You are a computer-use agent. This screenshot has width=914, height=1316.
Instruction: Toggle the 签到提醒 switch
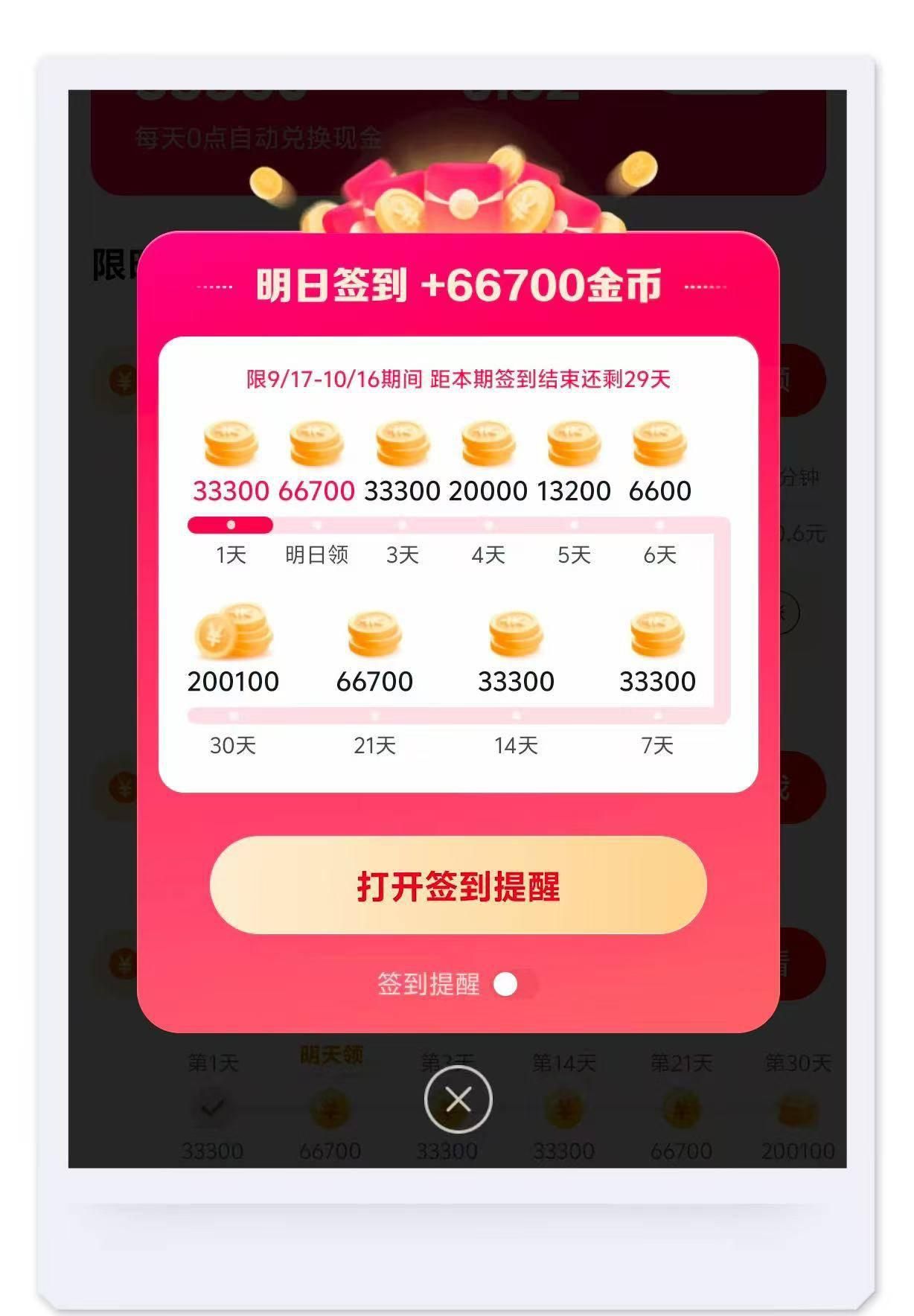click(x=514, y=985)
